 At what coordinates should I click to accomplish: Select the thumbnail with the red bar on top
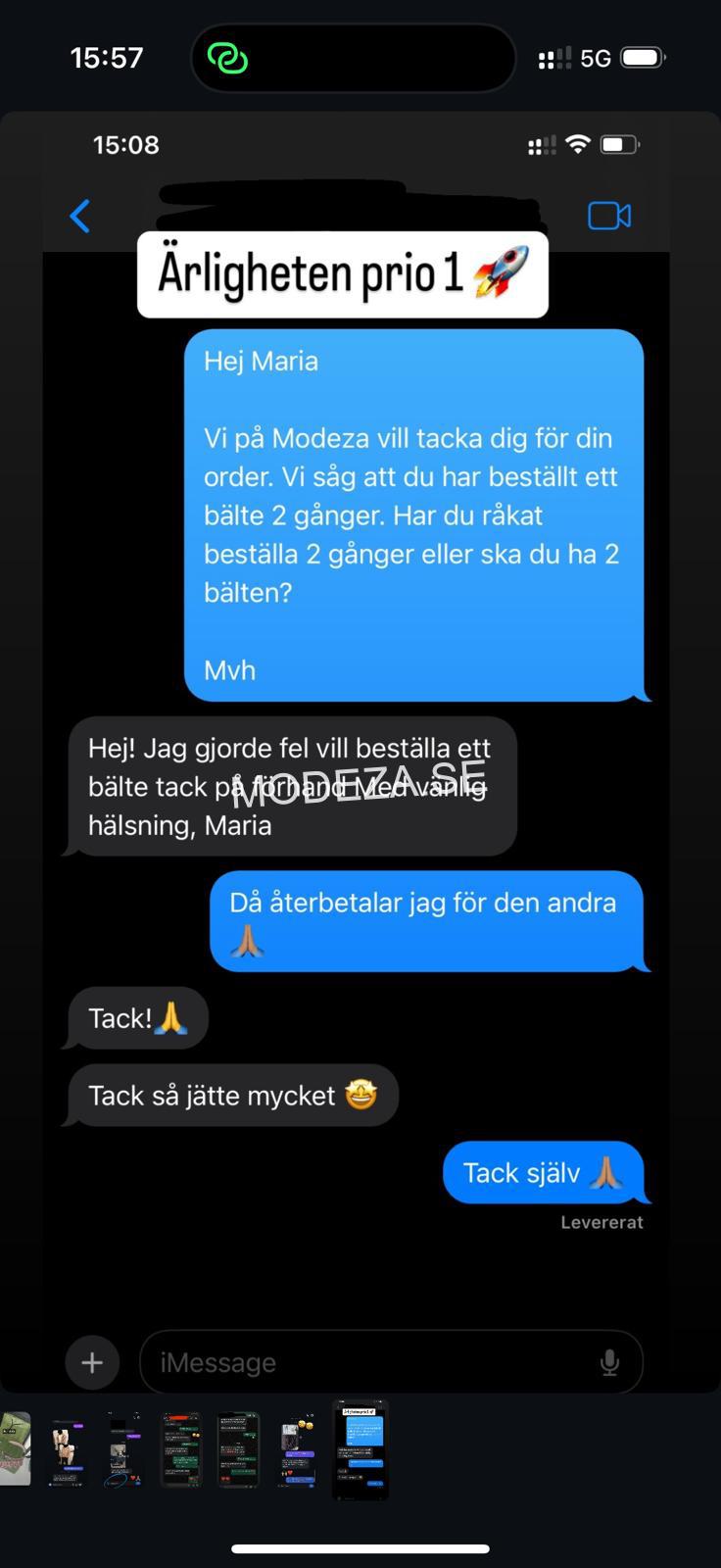tap(180, 1449)
